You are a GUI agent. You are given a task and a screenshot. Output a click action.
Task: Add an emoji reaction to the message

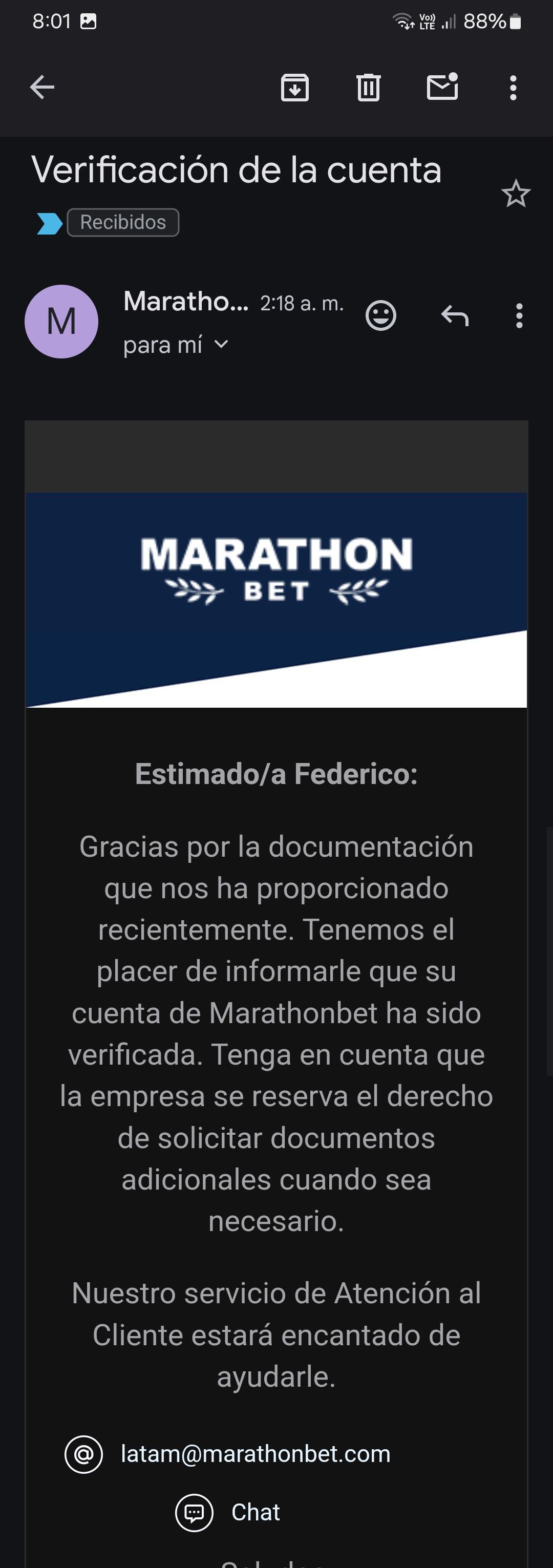click(381, 315)
